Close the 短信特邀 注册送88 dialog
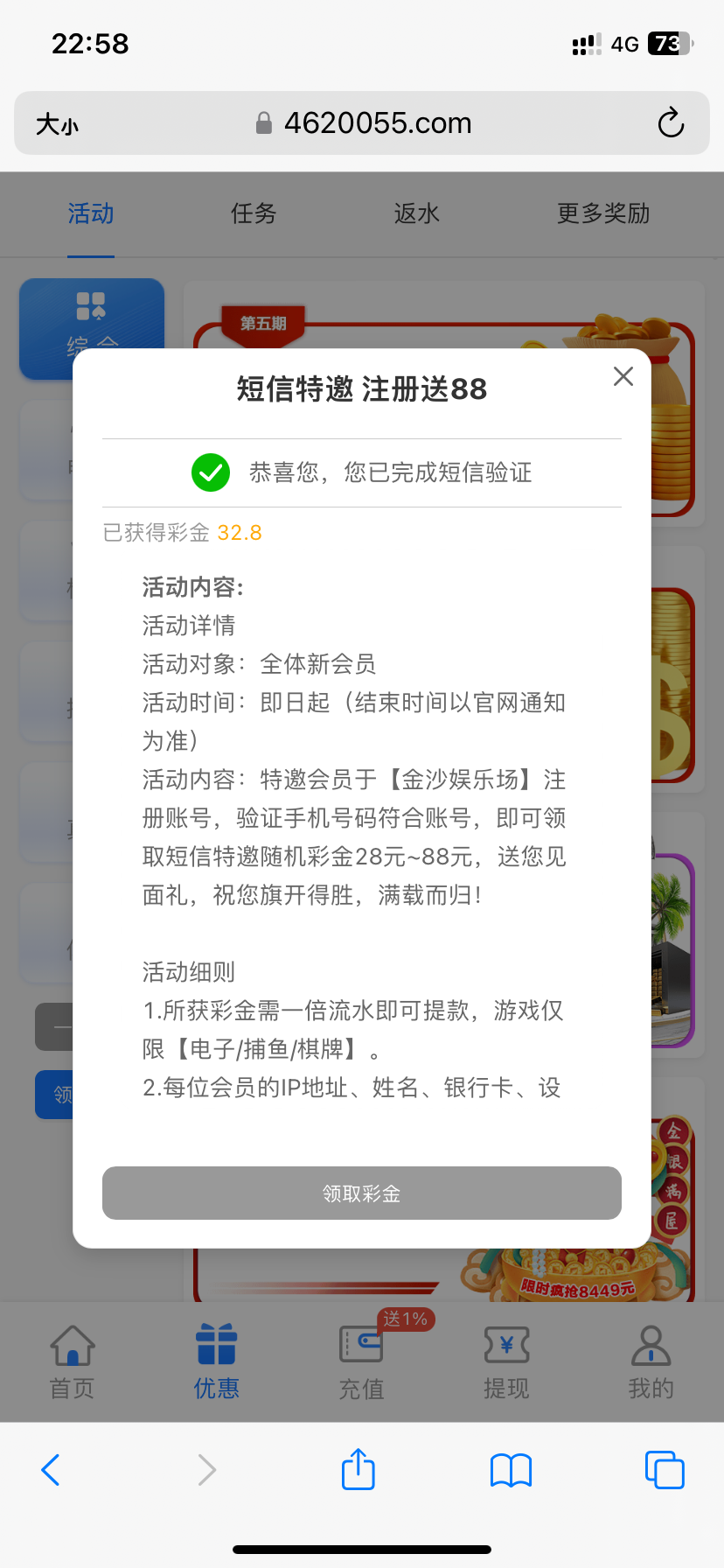The image size is (724, 1568). [623, 376]
